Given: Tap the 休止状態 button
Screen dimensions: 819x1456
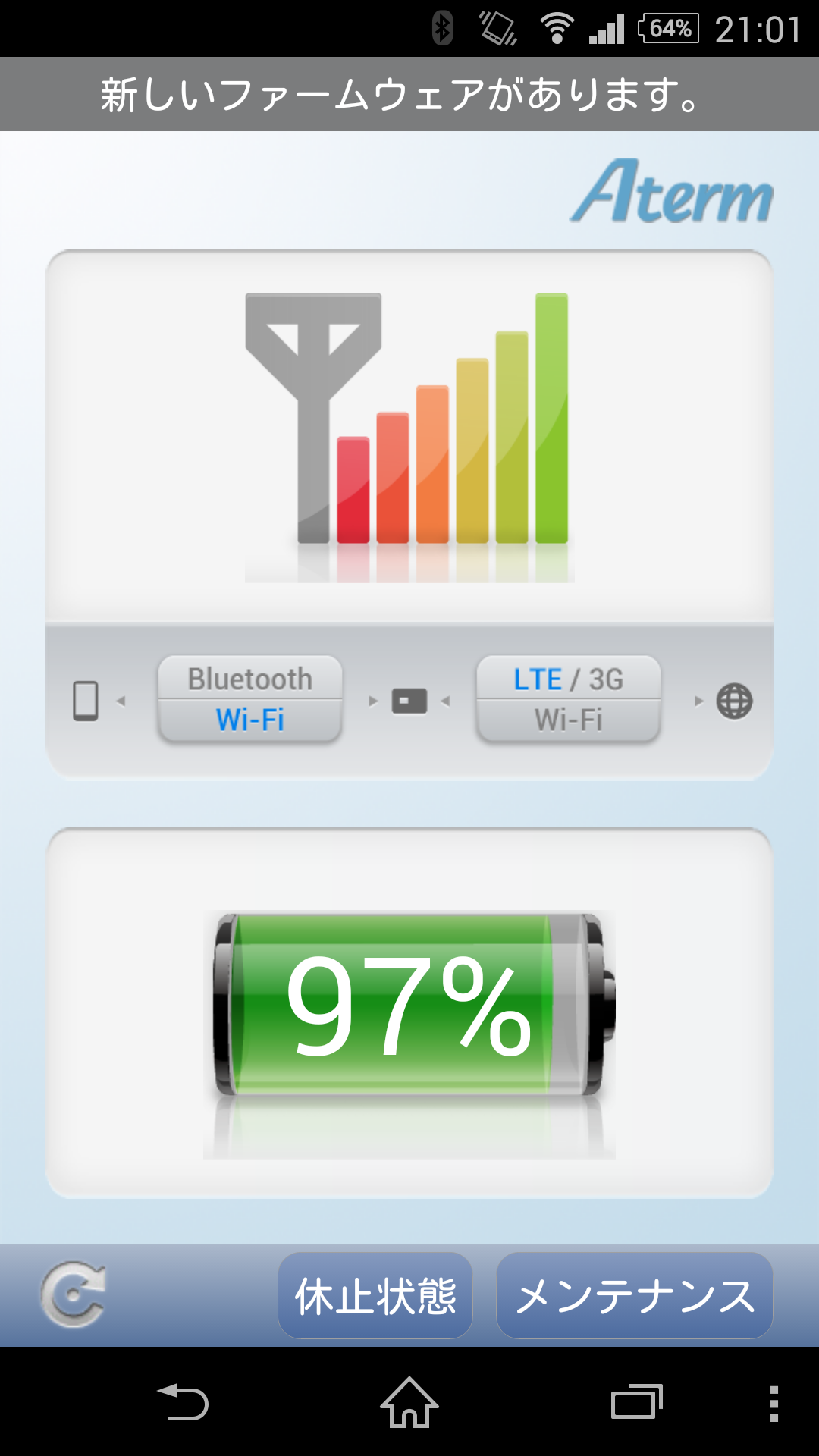Looking at the screenshot, I should tap(375, 1296).
